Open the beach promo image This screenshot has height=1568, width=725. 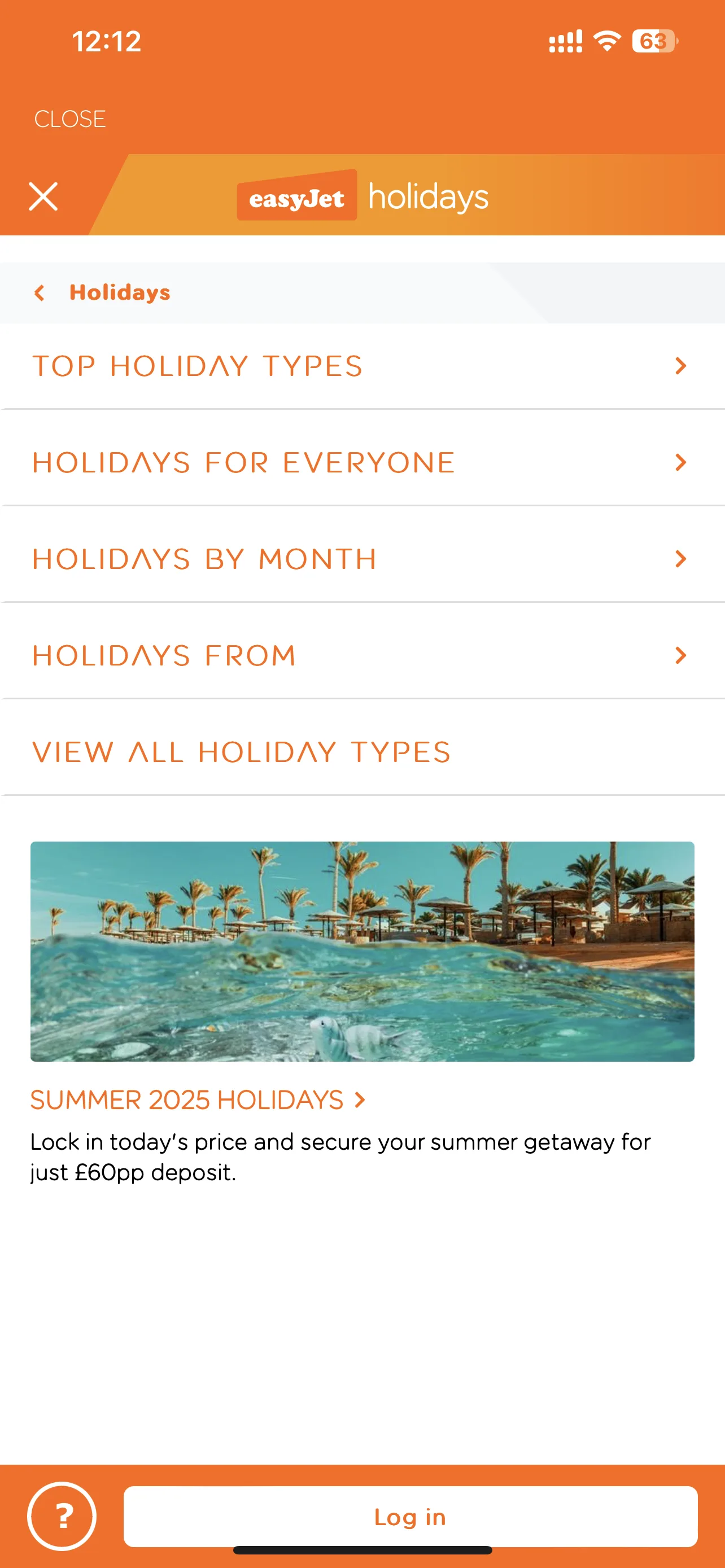(x=362, y=951)
